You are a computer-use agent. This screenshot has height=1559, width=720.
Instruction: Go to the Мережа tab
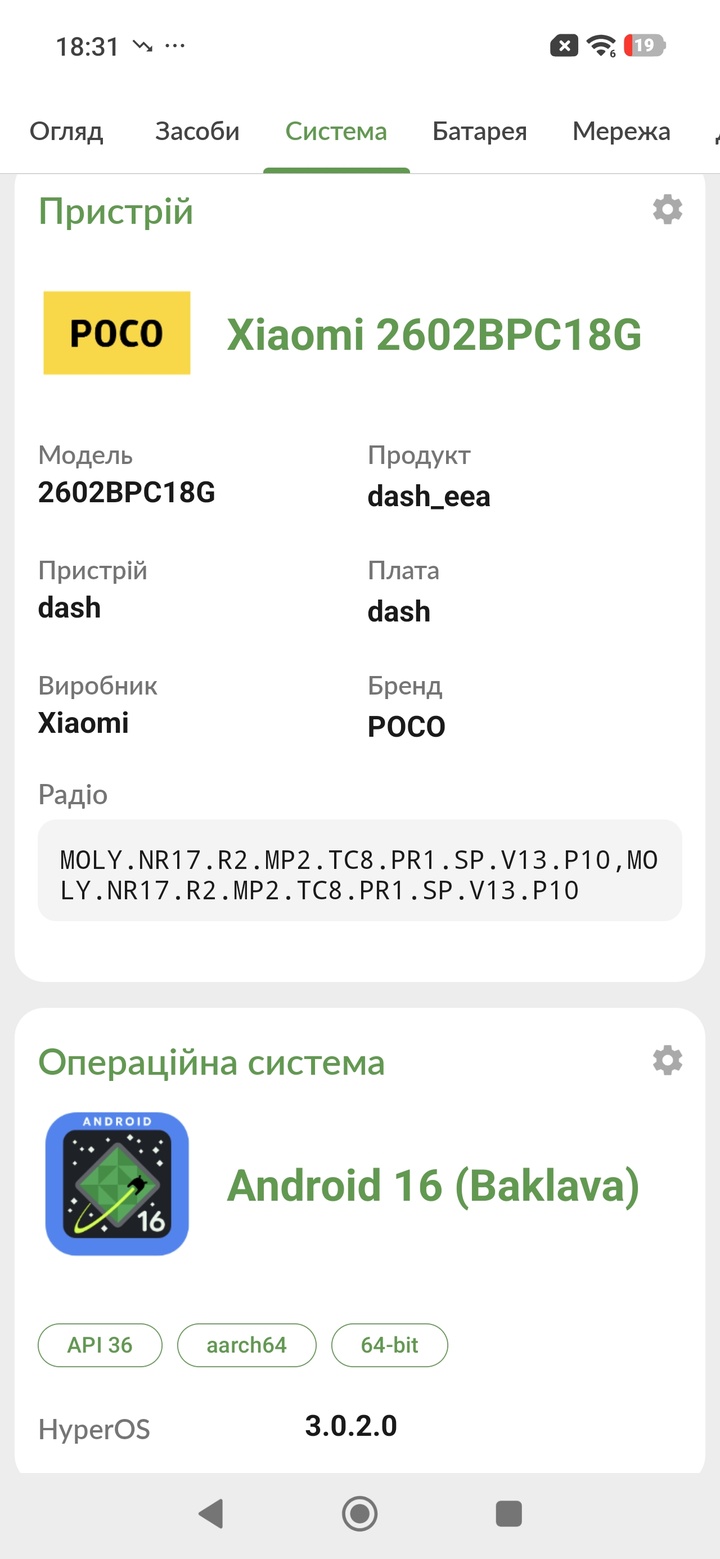621,131
